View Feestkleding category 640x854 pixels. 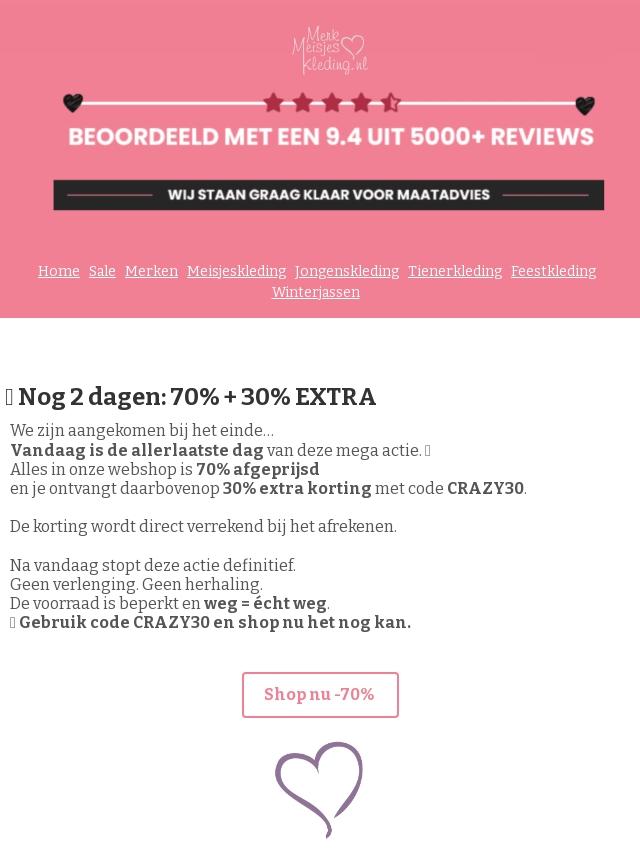click(x=553, y=271)
